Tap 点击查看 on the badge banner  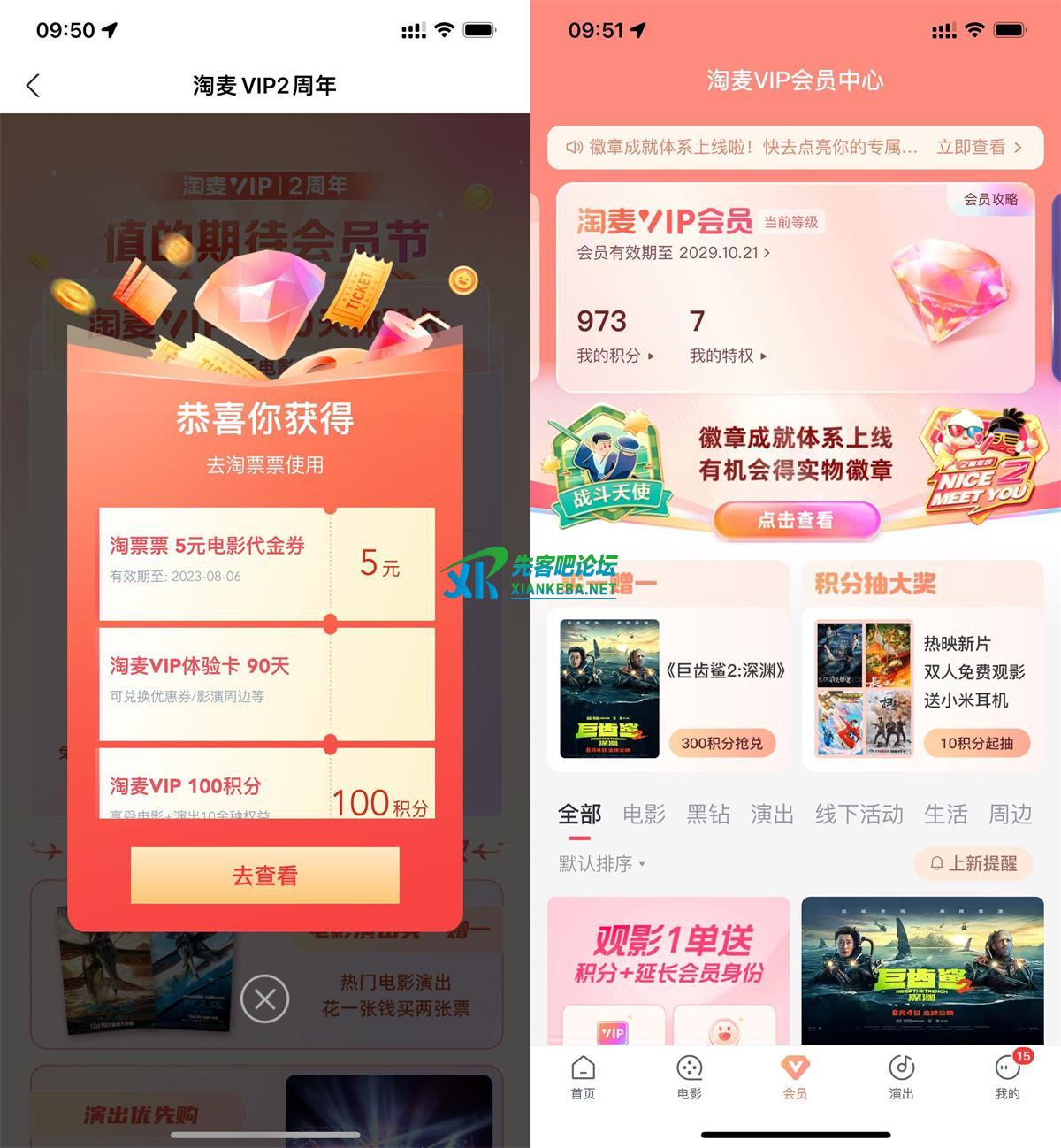[x=796, y=520]
